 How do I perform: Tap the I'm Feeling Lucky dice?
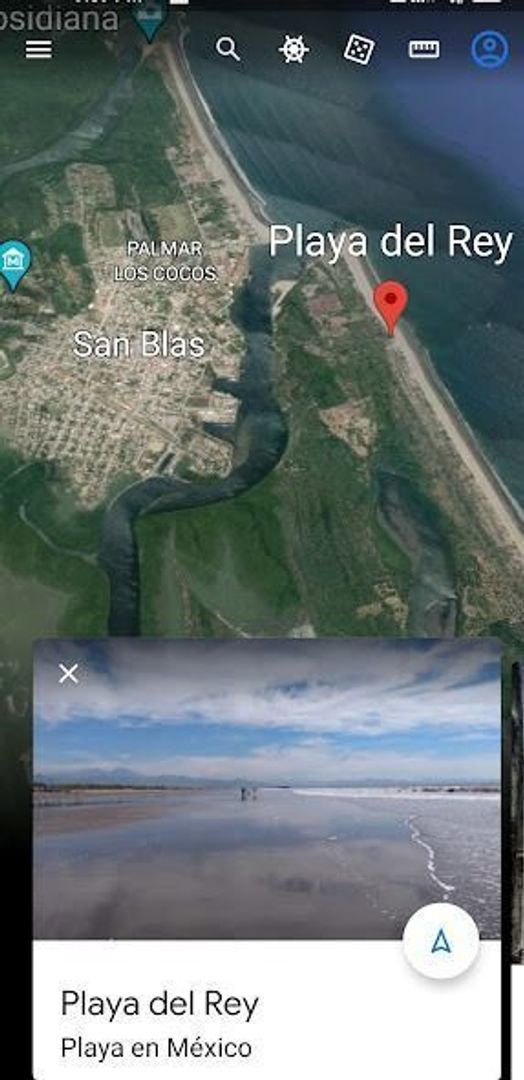coord(359,50)
